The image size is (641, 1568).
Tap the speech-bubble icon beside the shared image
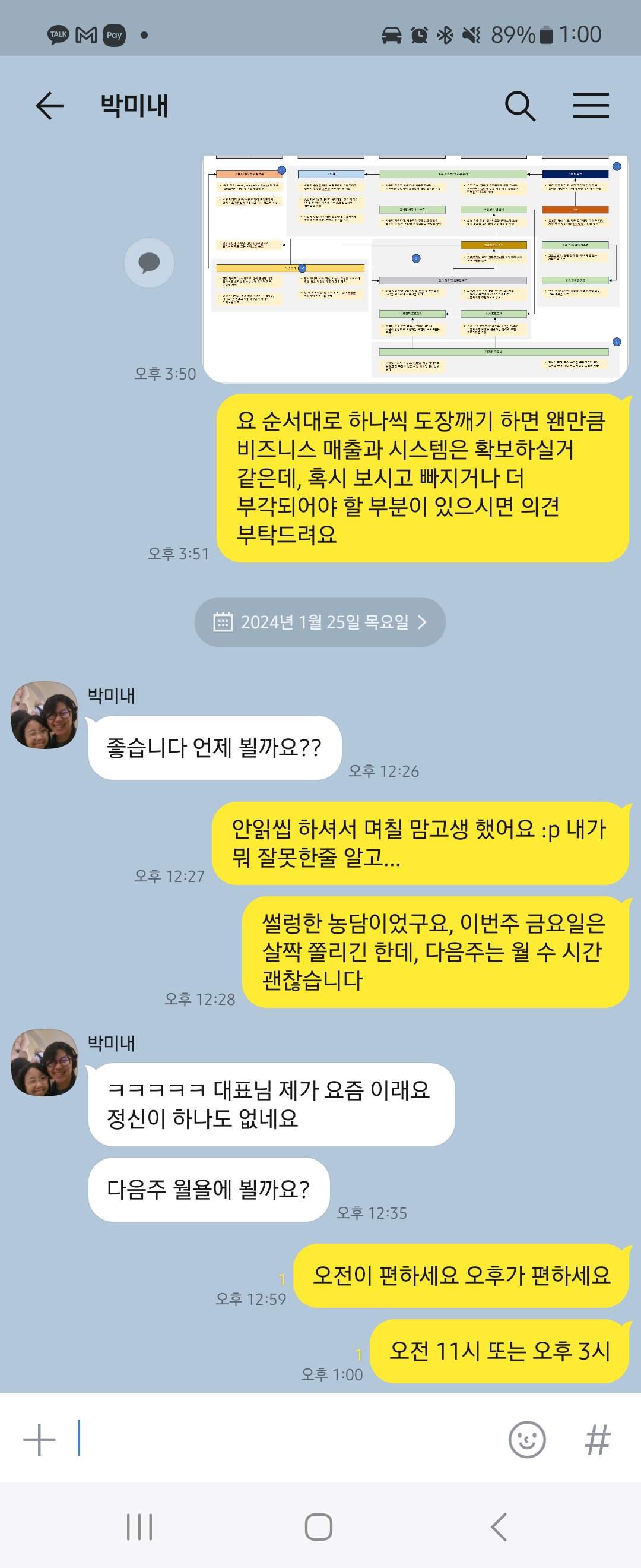click(x=149, y=263)
